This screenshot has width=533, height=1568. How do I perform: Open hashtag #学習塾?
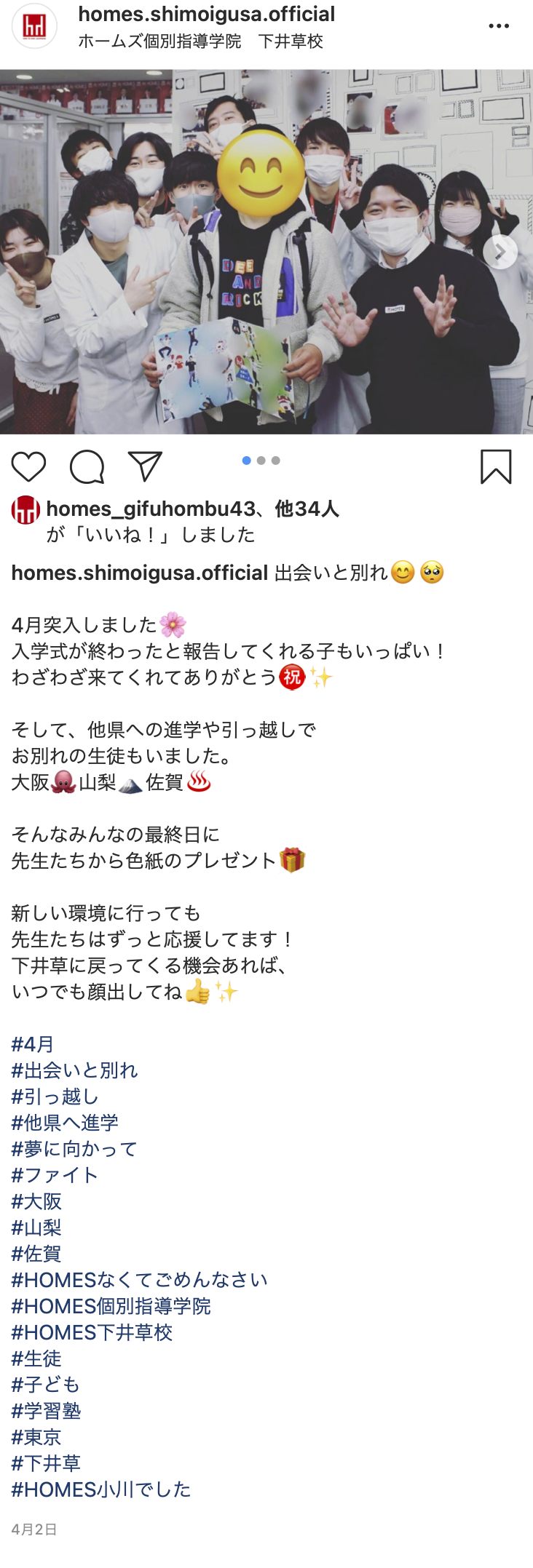coord(46,1411)
